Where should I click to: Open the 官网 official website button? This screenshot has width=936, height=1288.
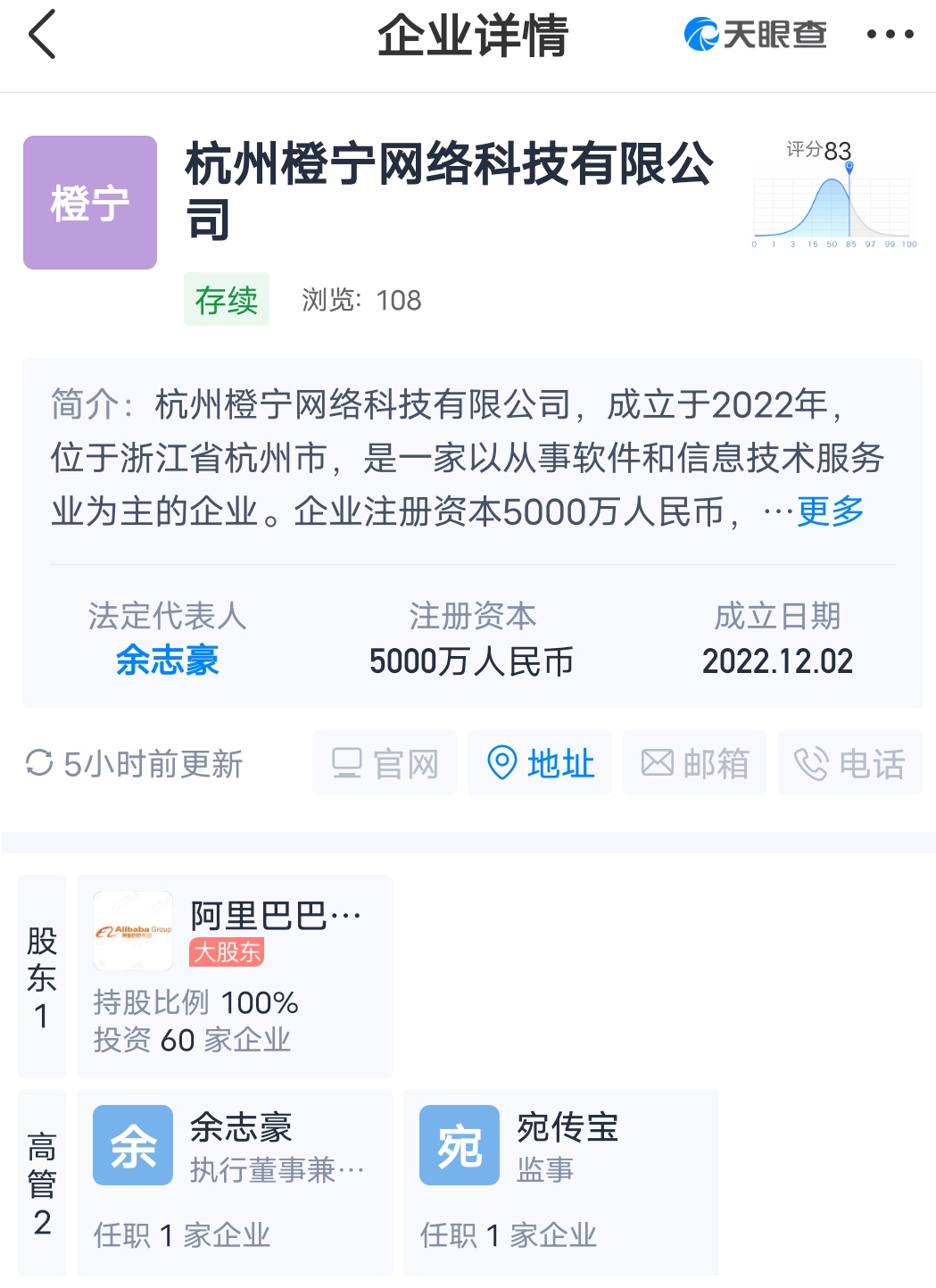coord(385,763)
